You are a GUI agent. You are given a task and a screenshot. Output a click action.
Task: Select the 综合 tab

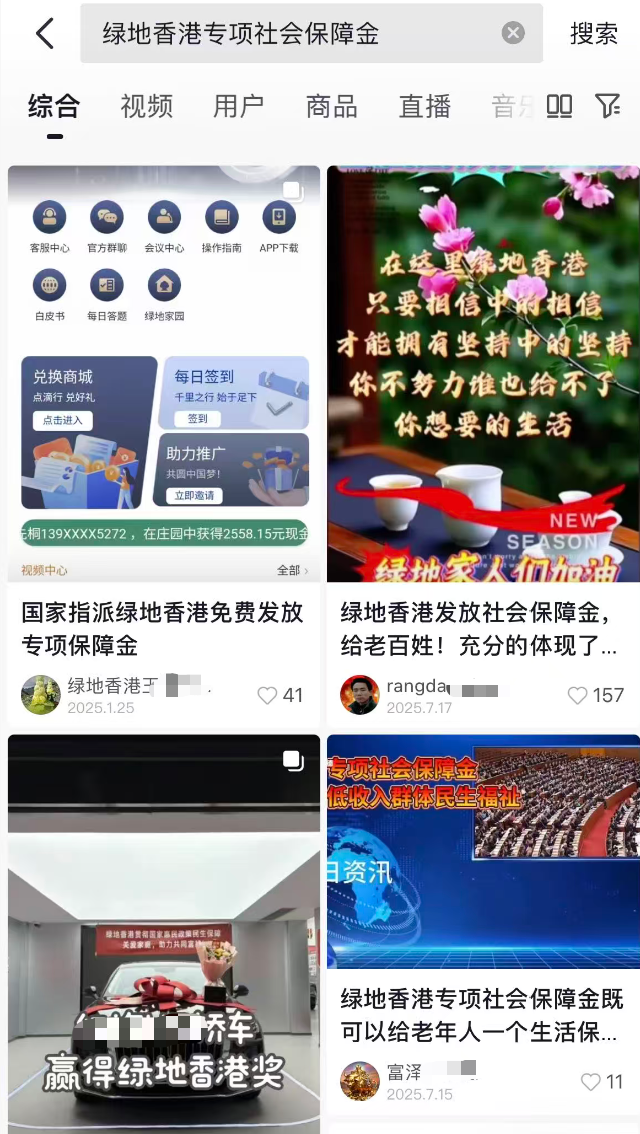(x=54, y=106)
